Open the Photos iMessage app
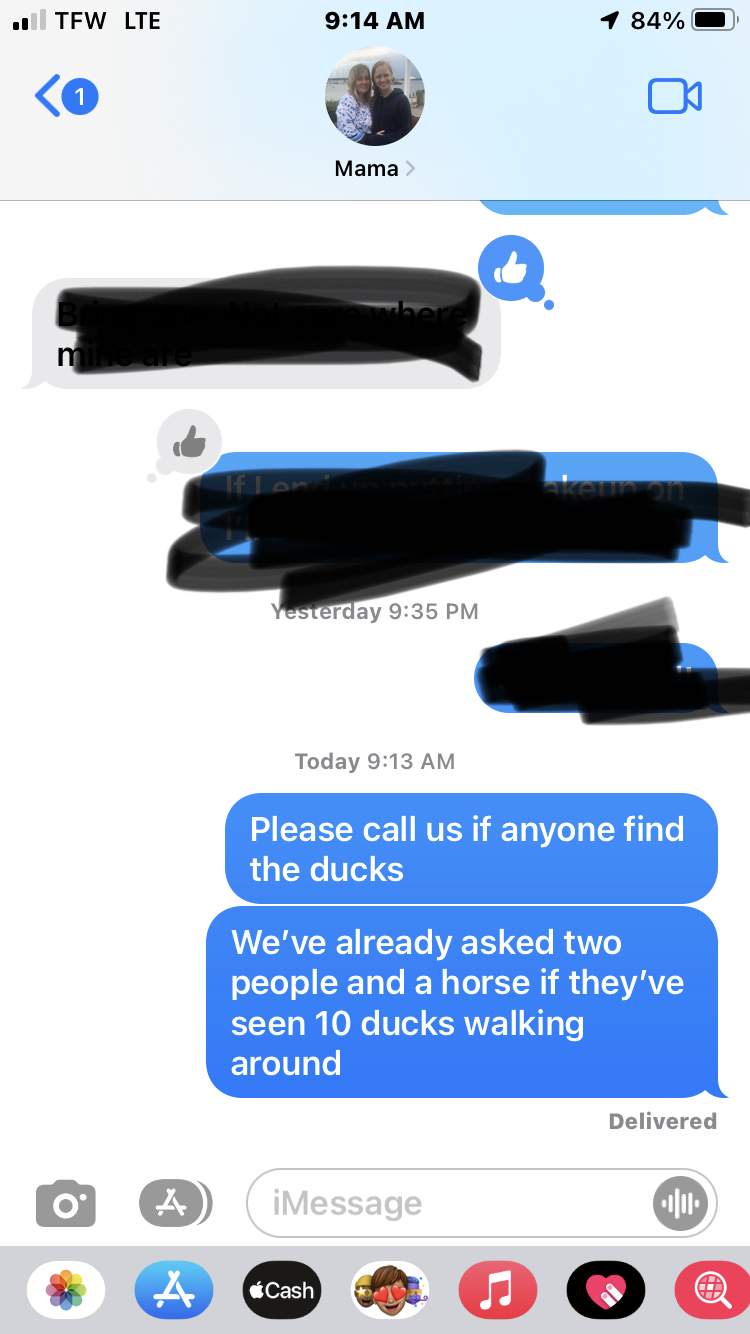Viewport: 750px width, 1334px height. pyautogui.click(x=66, y=1291)
